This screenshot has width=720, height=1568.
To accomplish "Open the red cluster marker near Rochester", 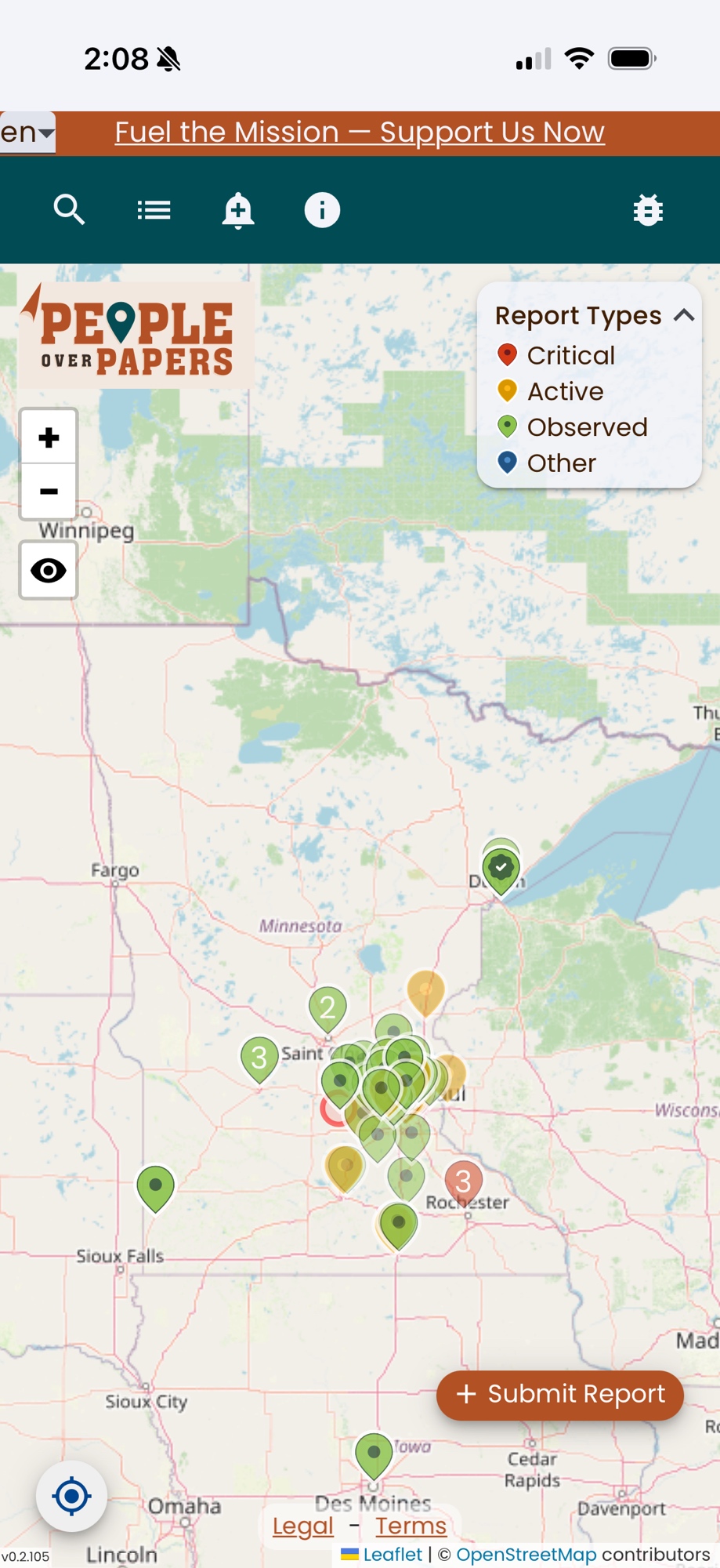I will tap(463, 1181).
